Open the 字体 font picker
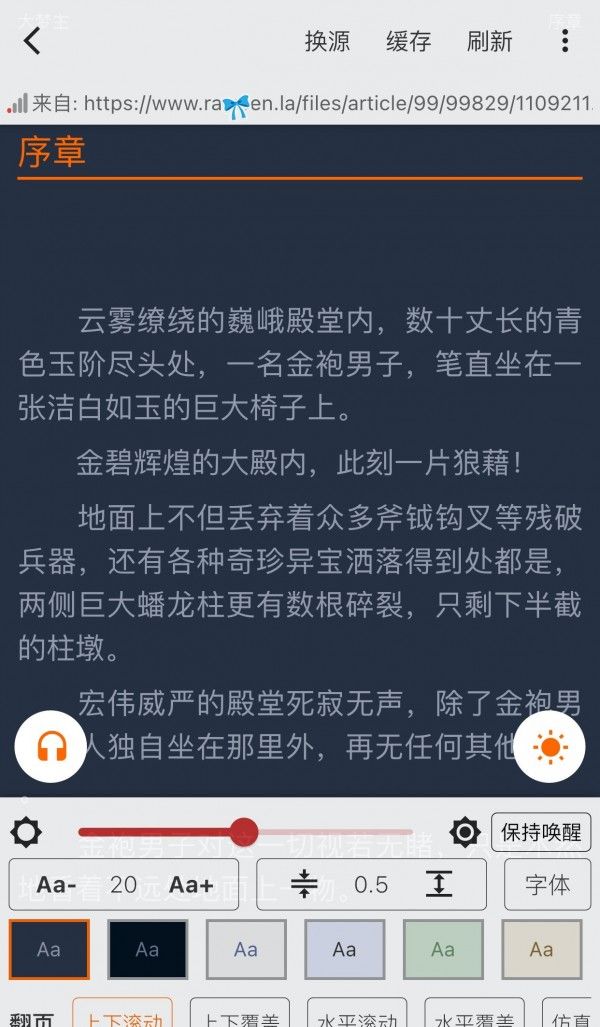 click(x=547, y=885)
